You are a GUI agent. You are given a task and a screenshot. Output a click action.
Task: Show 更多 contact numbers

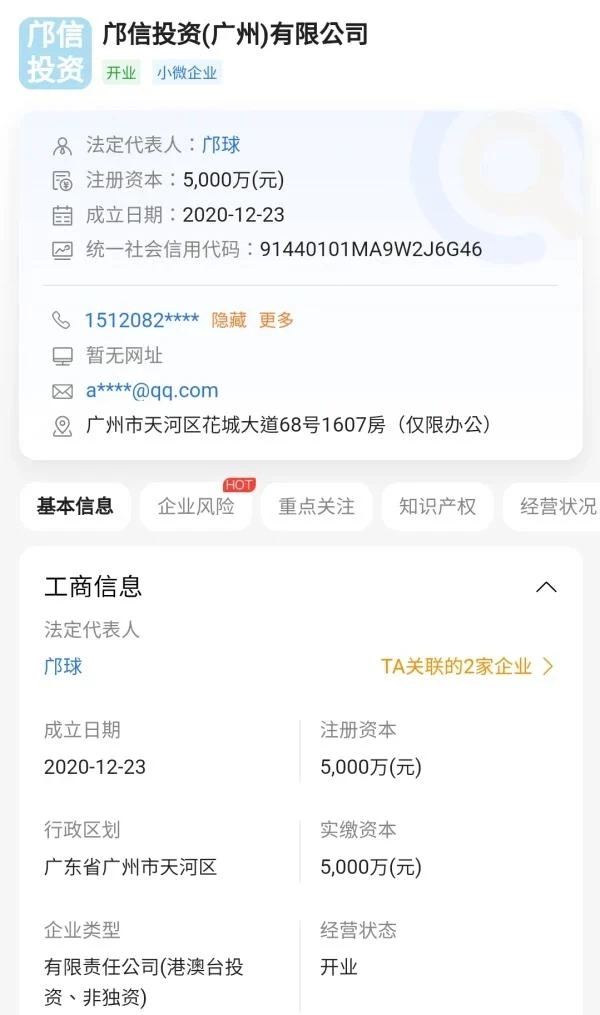(x=276, y=320)
